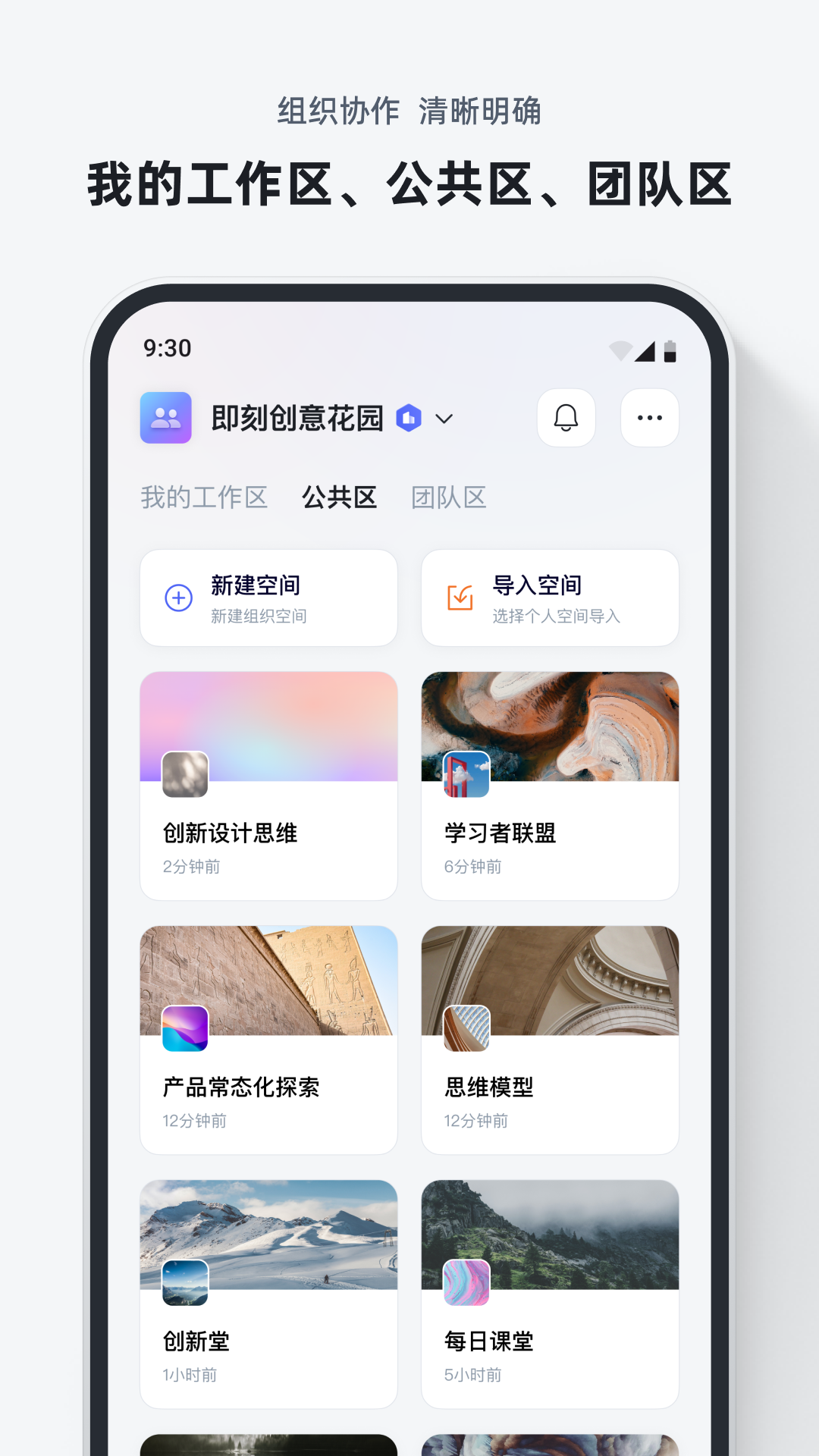Open the 即刻创意花园 organization avatar
Screen dimensions: 819x1456
[166, 417]
